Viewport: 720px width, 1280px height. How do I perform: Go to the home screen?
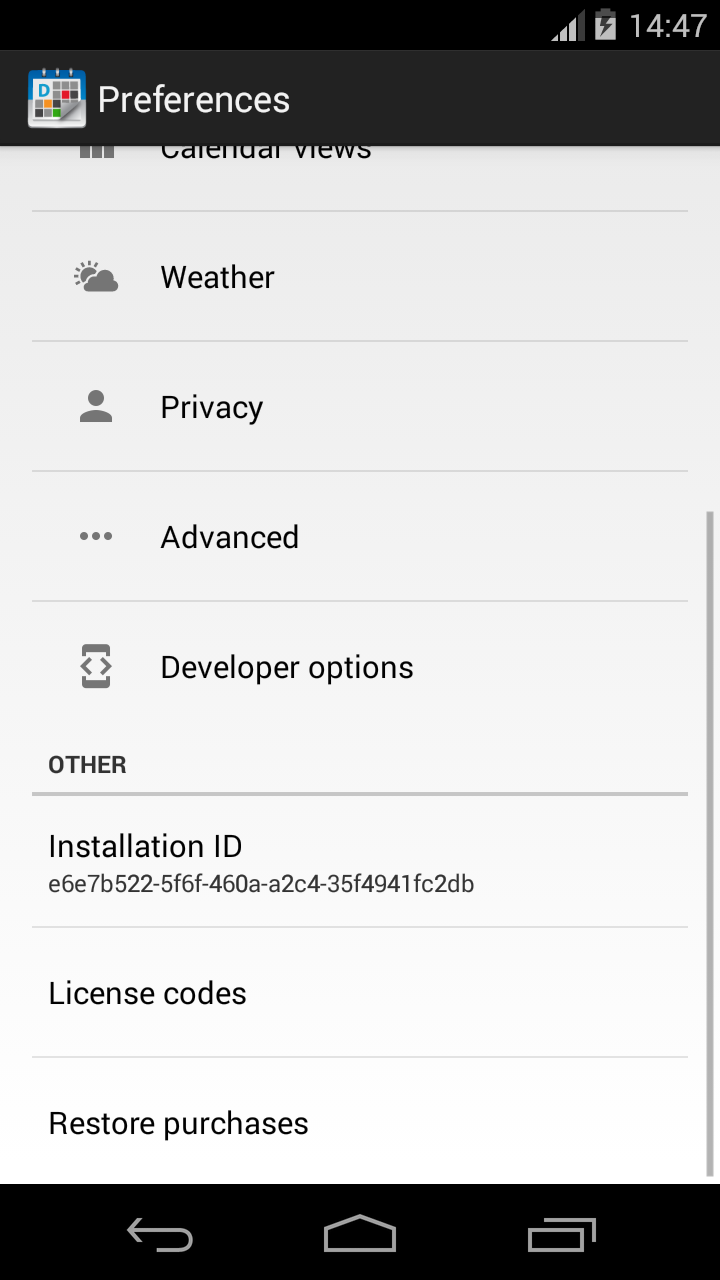click(360, 1234)
